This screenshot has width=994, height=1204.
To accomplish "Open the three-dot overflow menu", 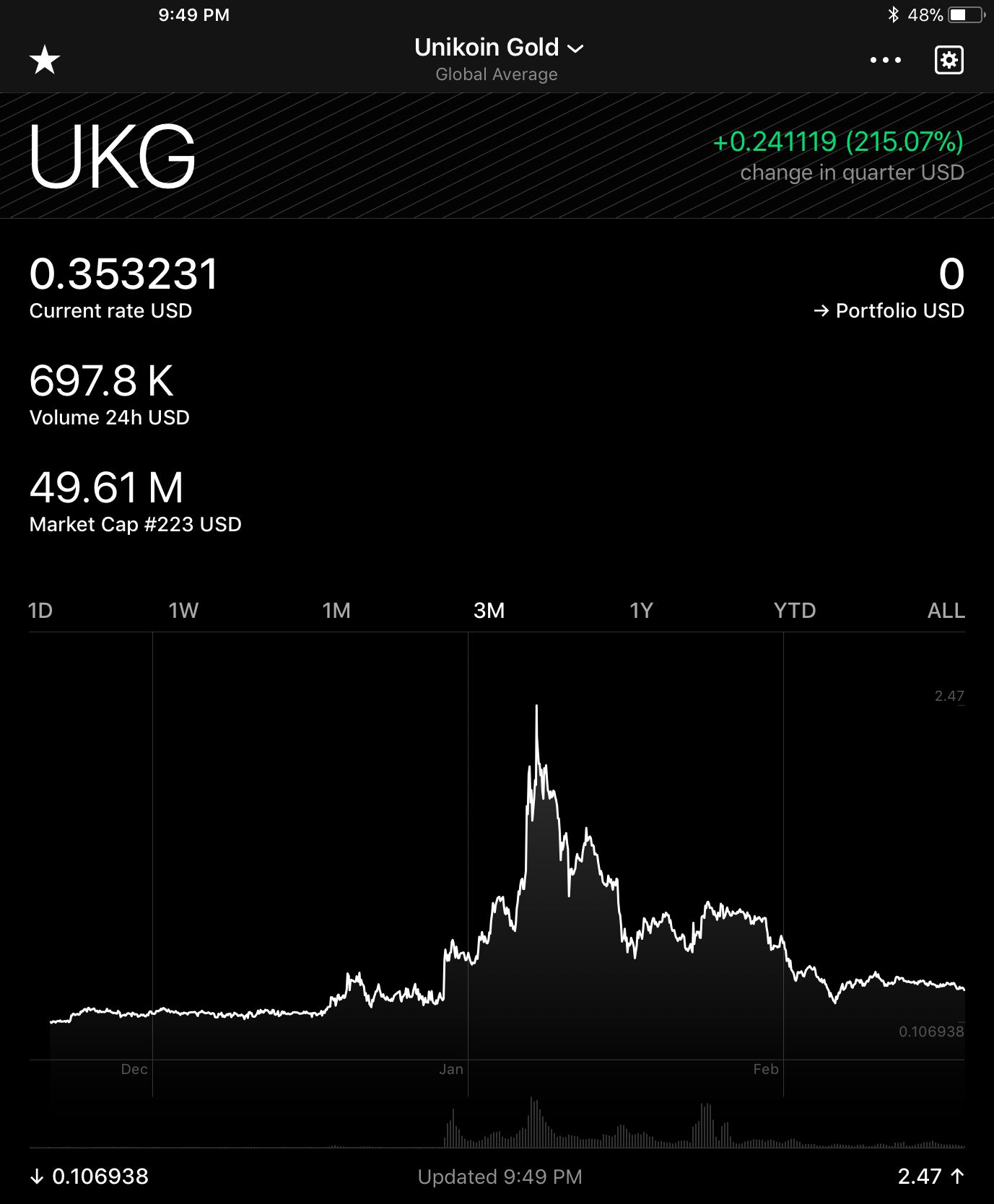I will [x=885, y=61].
